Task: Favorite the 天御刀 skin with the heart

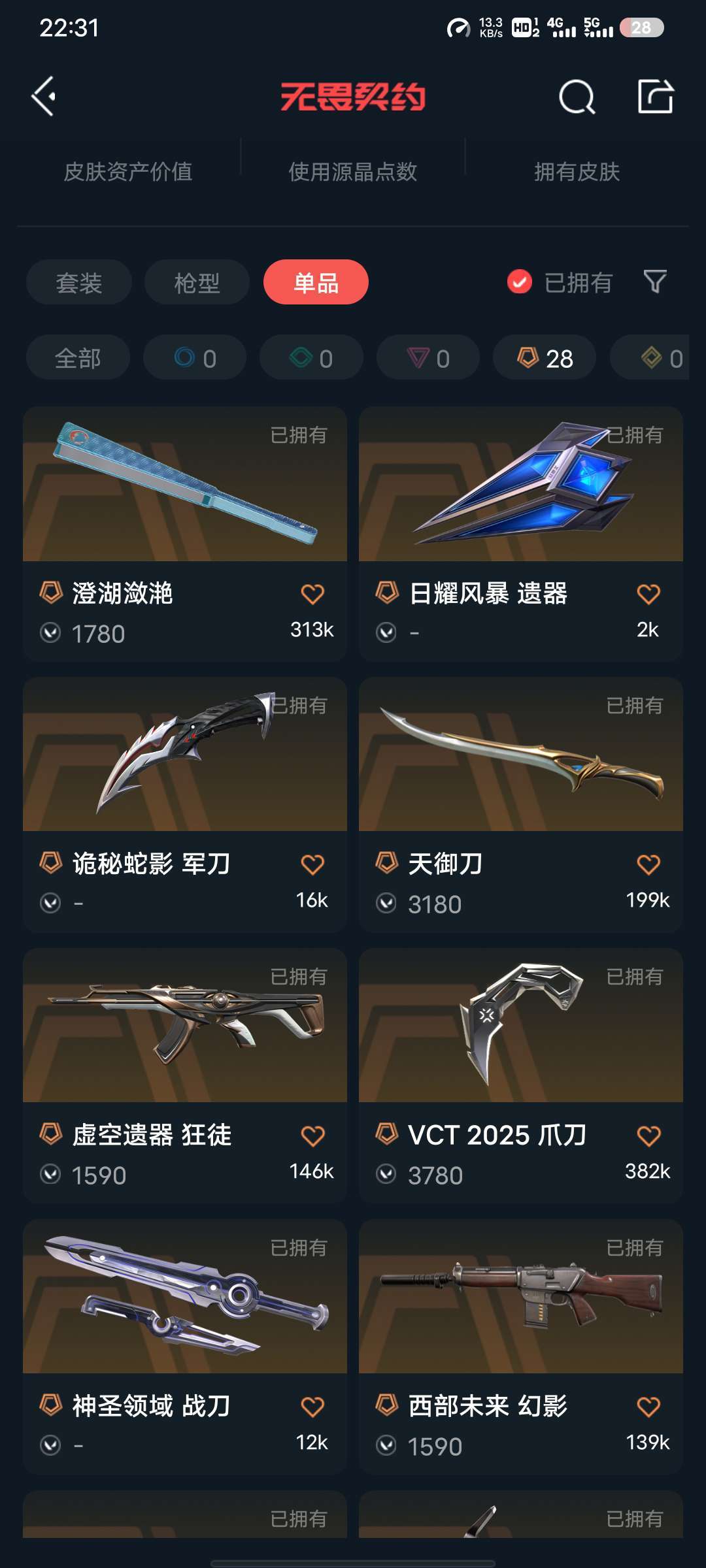Action: click(648, 864)
